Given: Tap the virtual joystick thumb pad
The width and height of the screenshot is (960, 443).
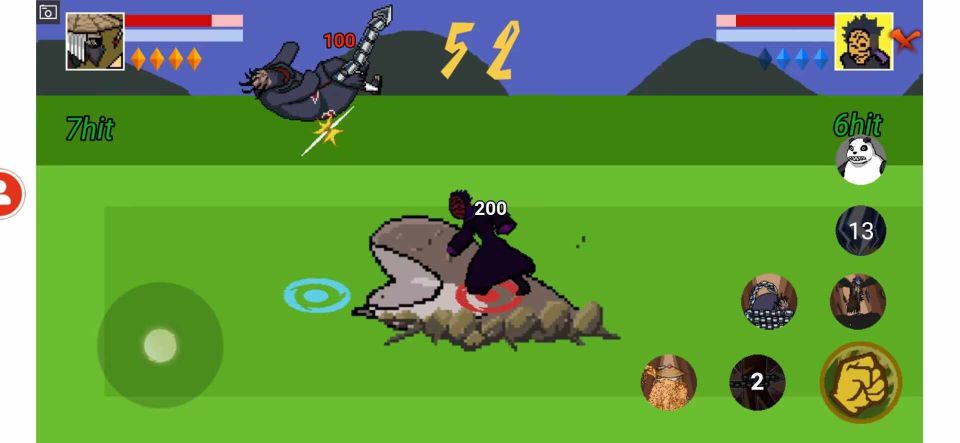Looking at the screenshot, I should [160, 346].
